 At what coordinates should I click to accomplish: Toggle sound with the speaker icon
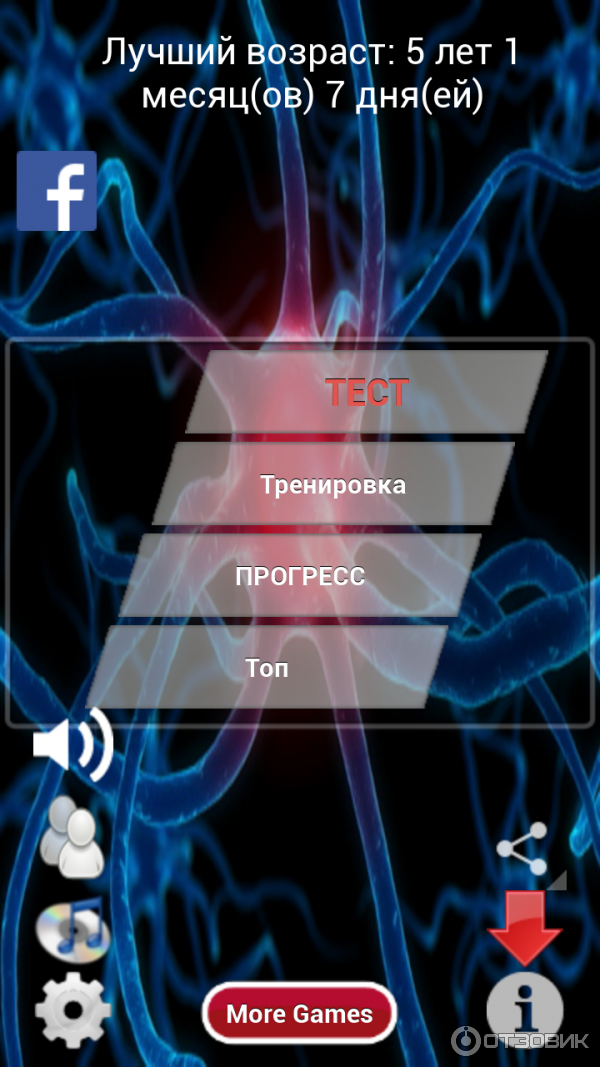[x=73, y=745]
